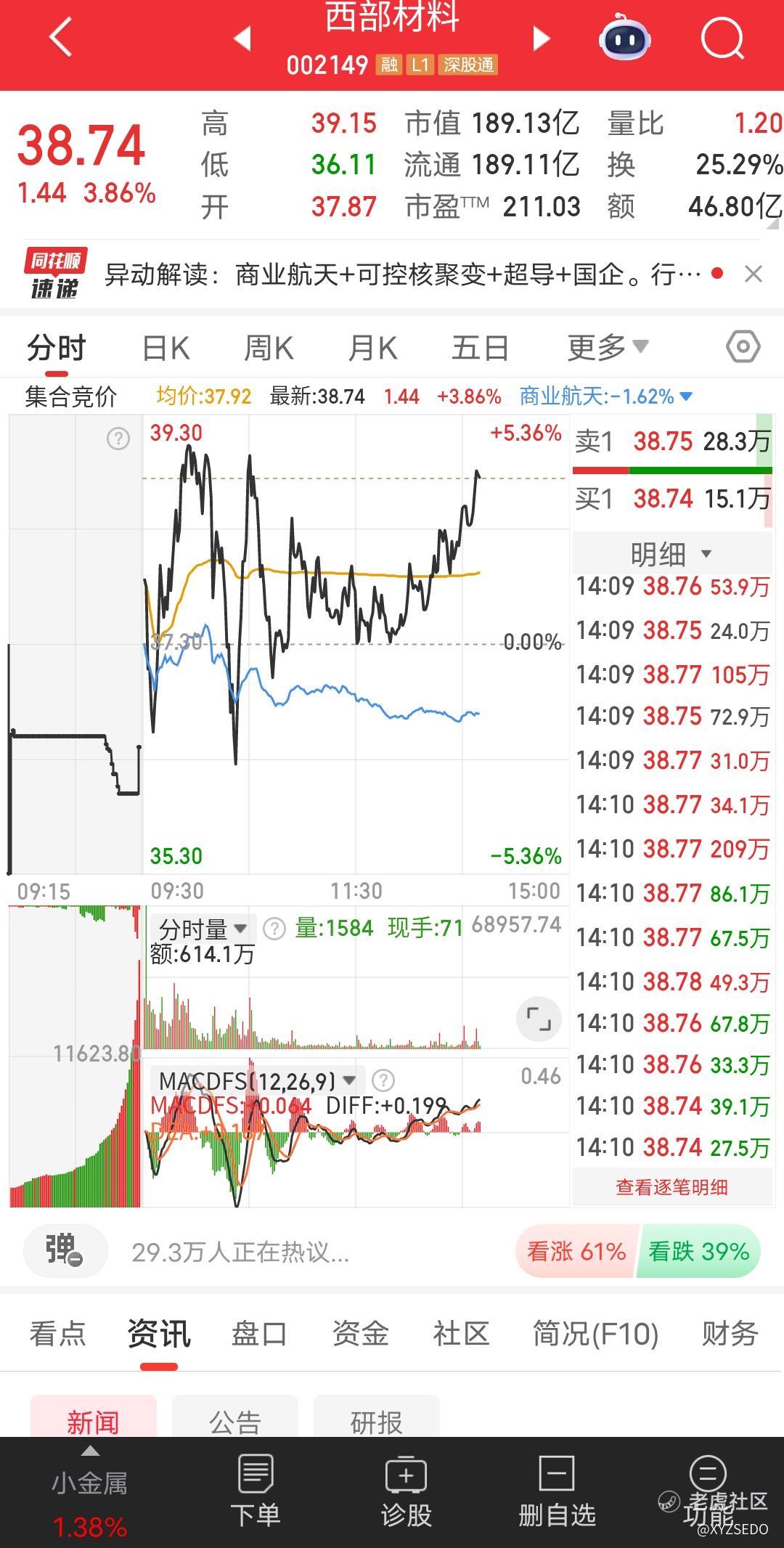Switch to the previous stock arrow
This screenshot has width=784, height=1548.
click(x=242, y=38)
